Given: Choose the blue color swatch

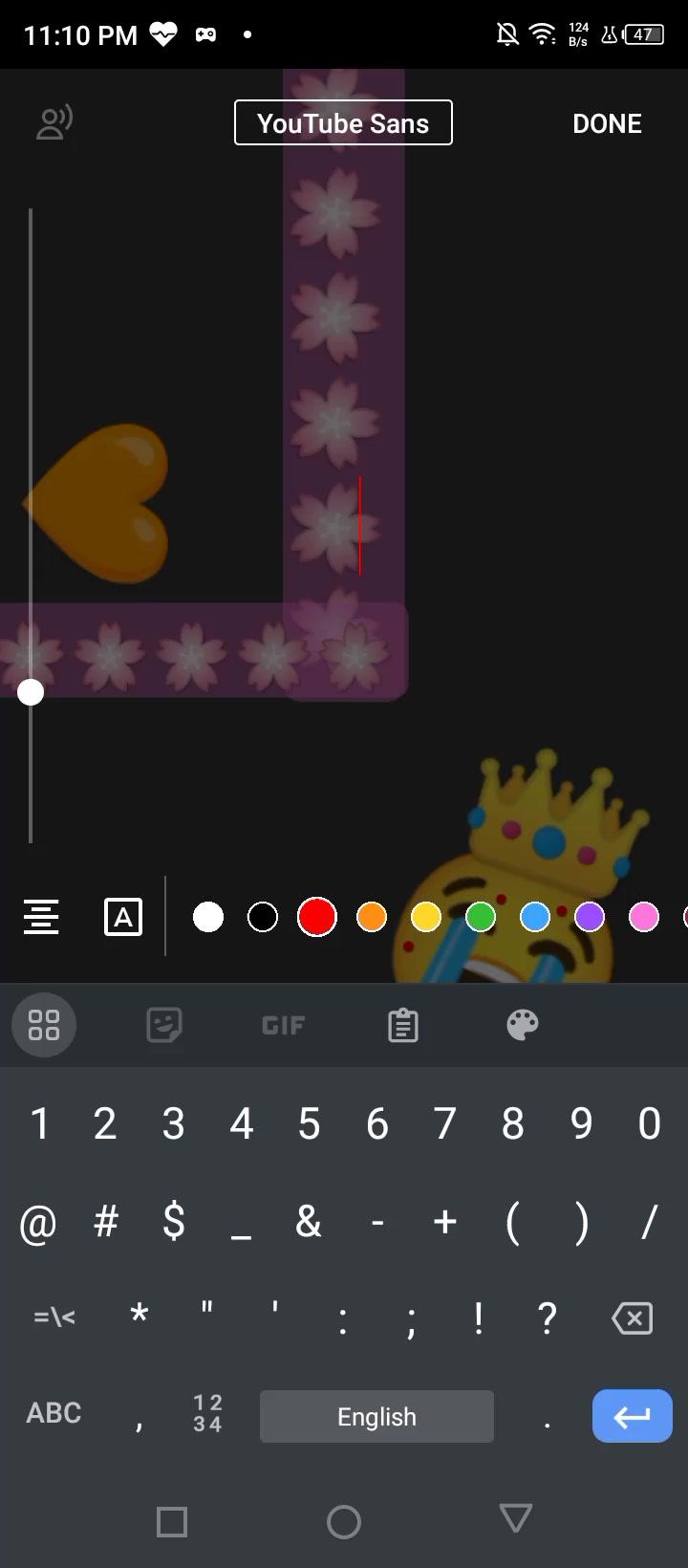Looking at the screenshot, I should pyautogui.click(x=535, y=918).
